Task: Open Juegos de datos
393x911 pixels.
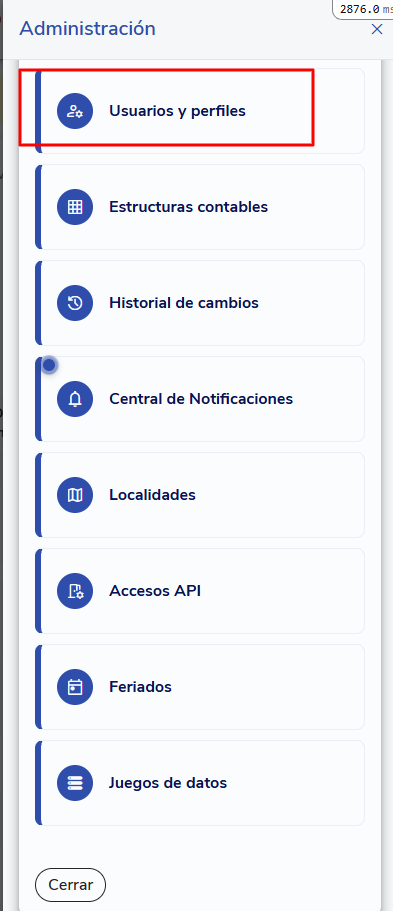Action: coord(200,783)
